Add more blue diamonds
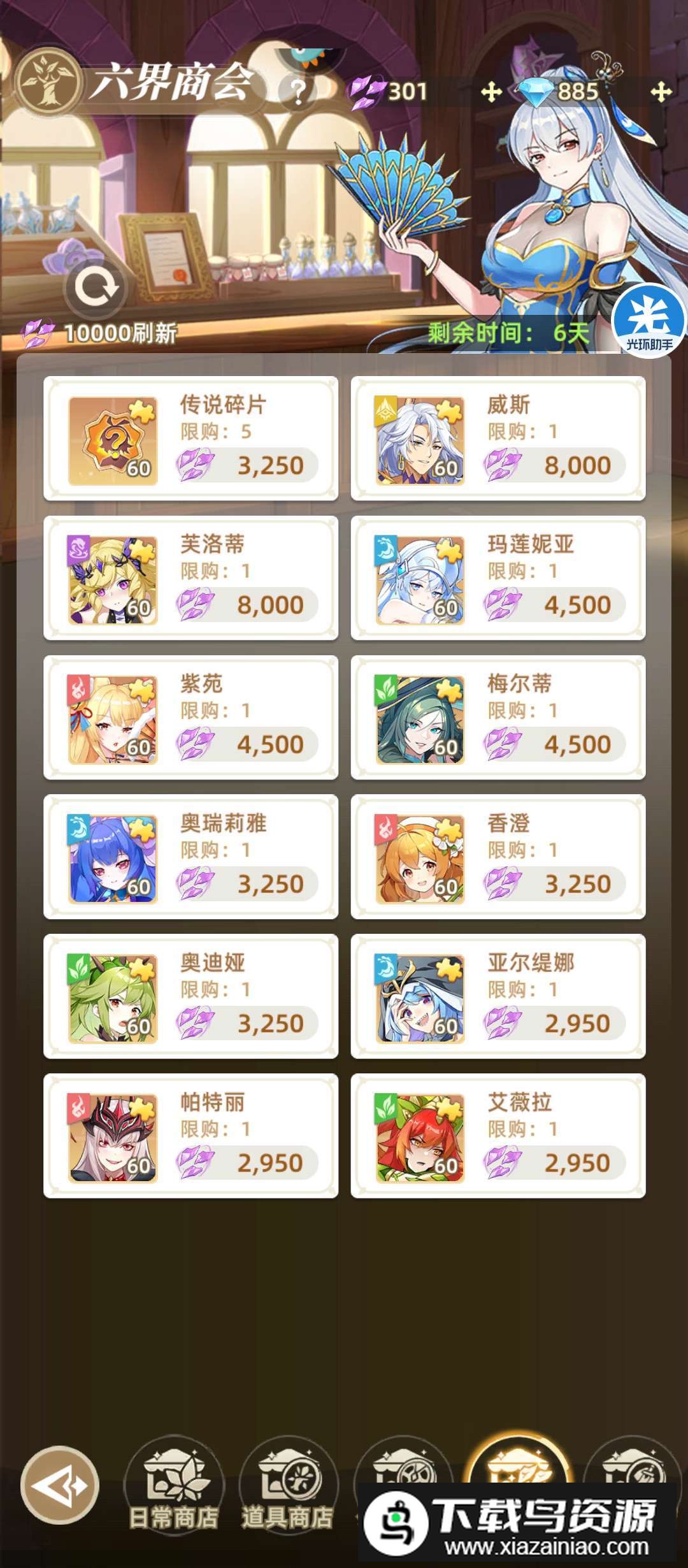Image resolution: width=688 pixels, height=1568 pixels. (x=661, y=92)
